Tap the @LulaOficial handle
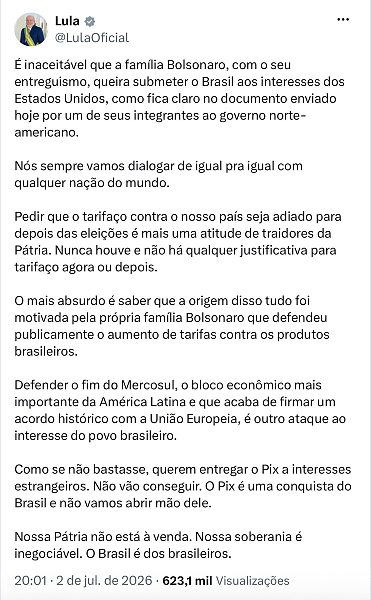 (x=92, y=38)
